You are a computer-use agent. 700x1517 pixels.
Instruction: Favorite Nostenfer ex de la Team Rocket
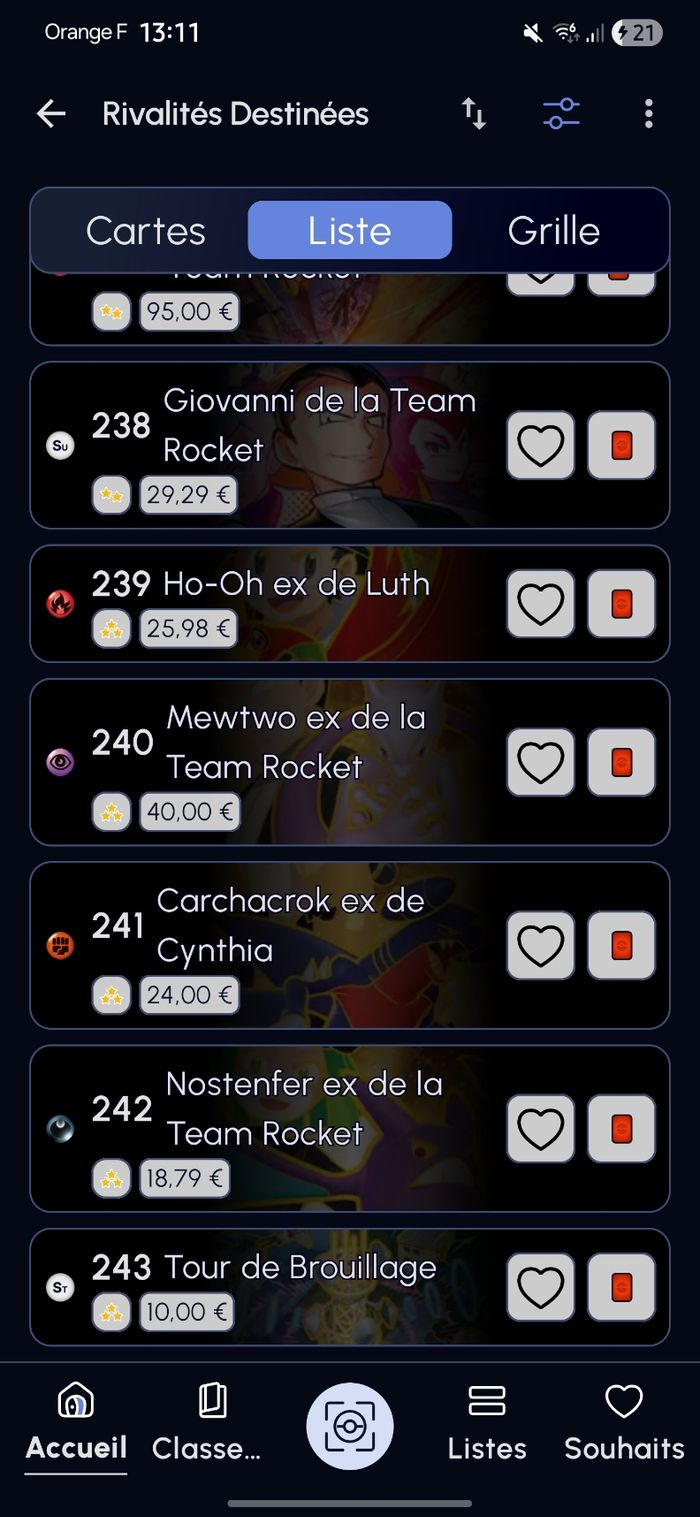point(540,1129)
